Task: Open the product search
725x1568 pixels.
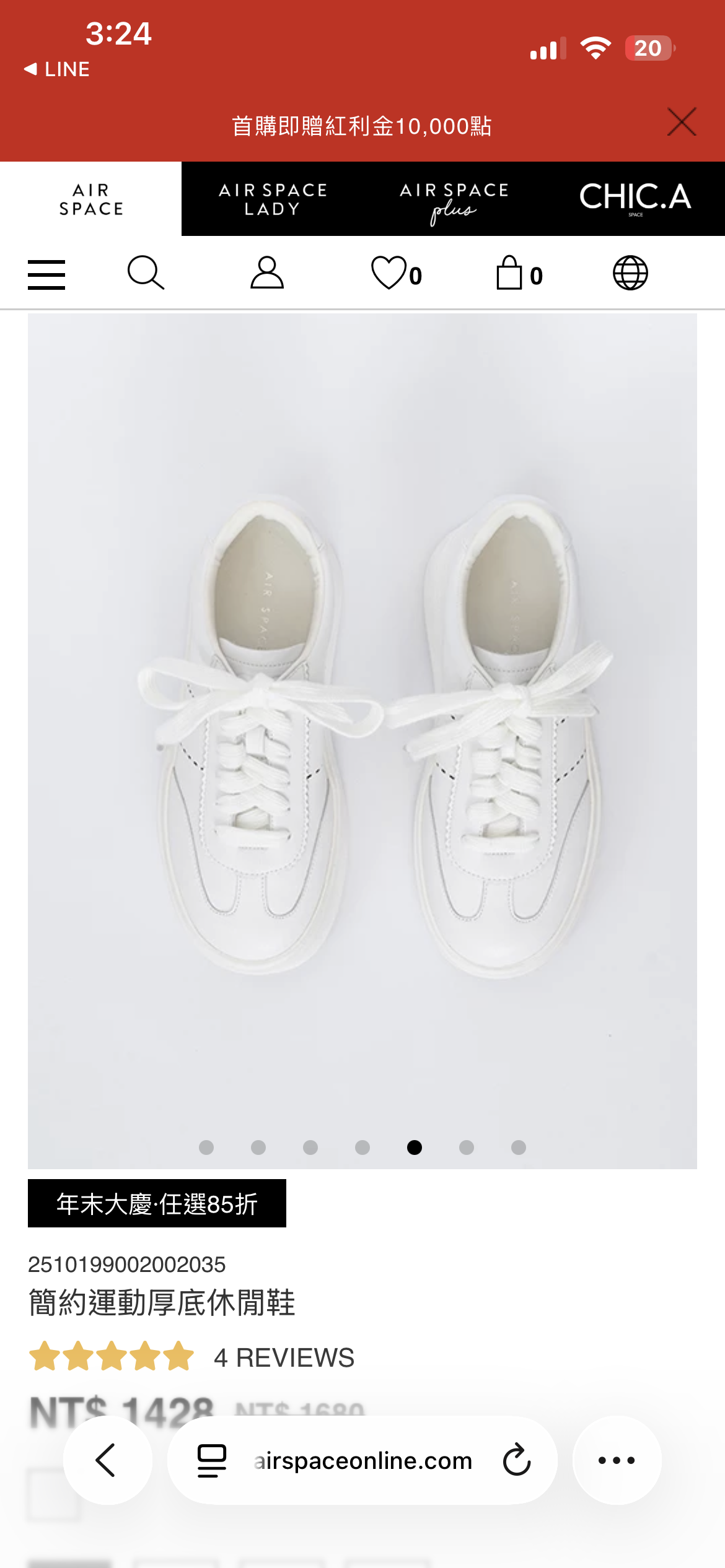Action: [x=146, y=273]
